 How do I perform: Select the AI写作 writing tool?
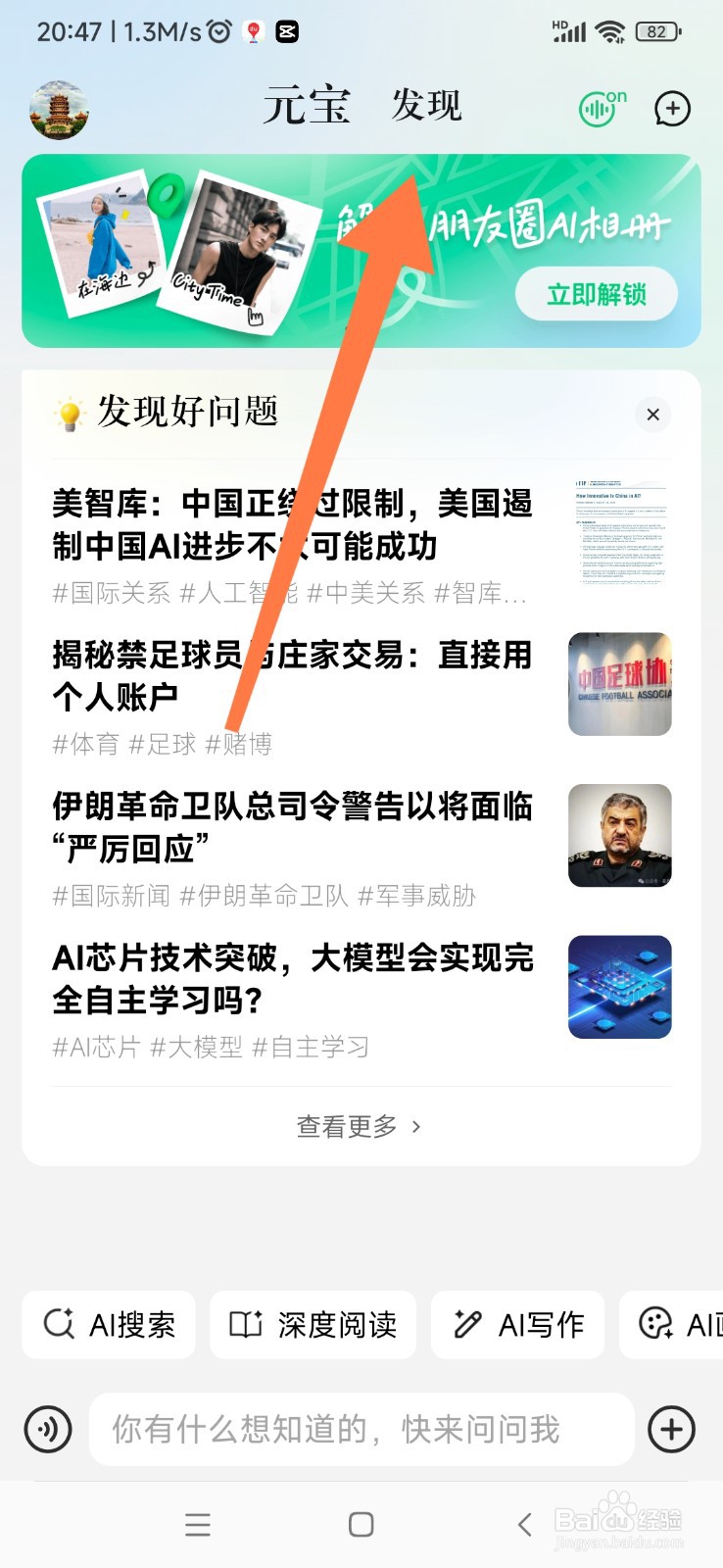[517, 1325]
